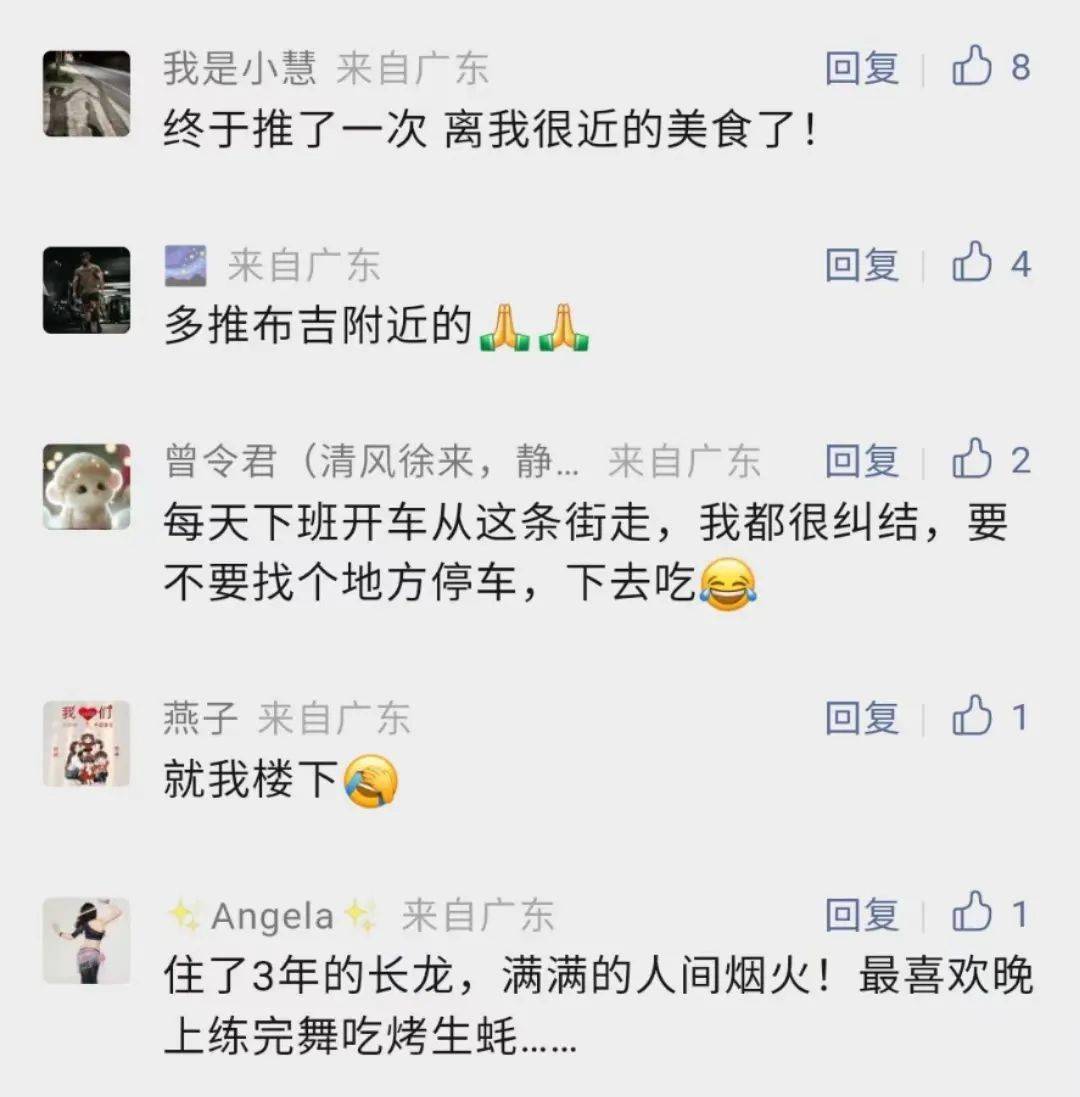This screenshot has width=1080, height=1097.
Task: Like Angela's comment
Action: coord(971,915)
